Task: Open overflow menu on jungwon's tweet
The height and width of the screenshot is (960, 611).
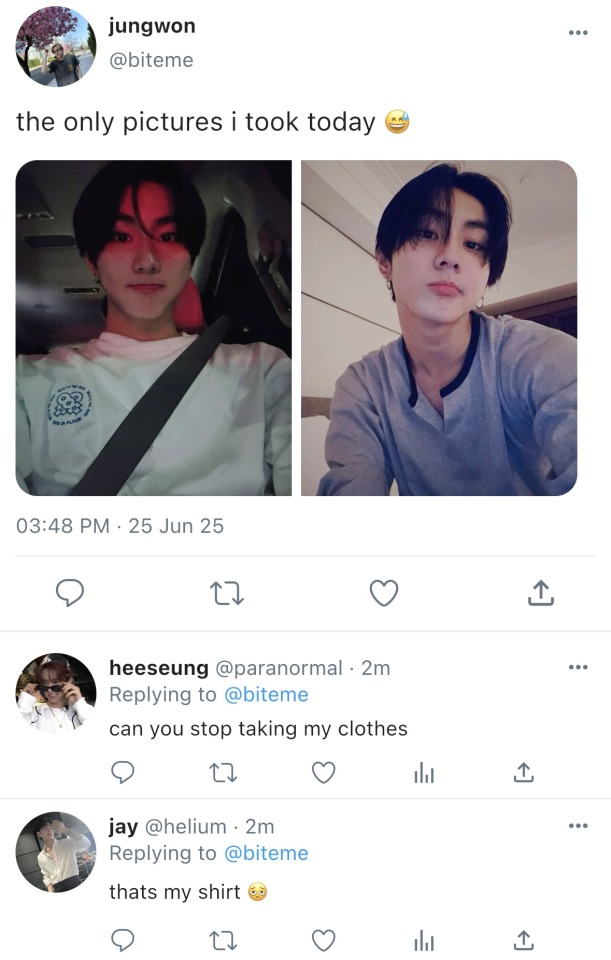Action: coord(578,33)
